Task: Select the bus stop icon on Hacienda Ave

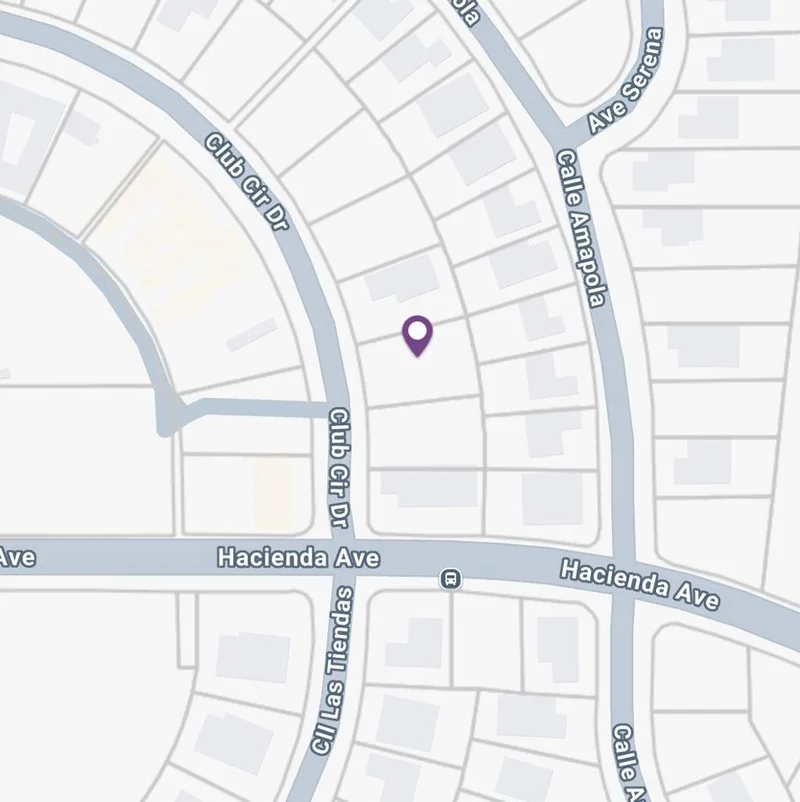Action: (451, 578)
